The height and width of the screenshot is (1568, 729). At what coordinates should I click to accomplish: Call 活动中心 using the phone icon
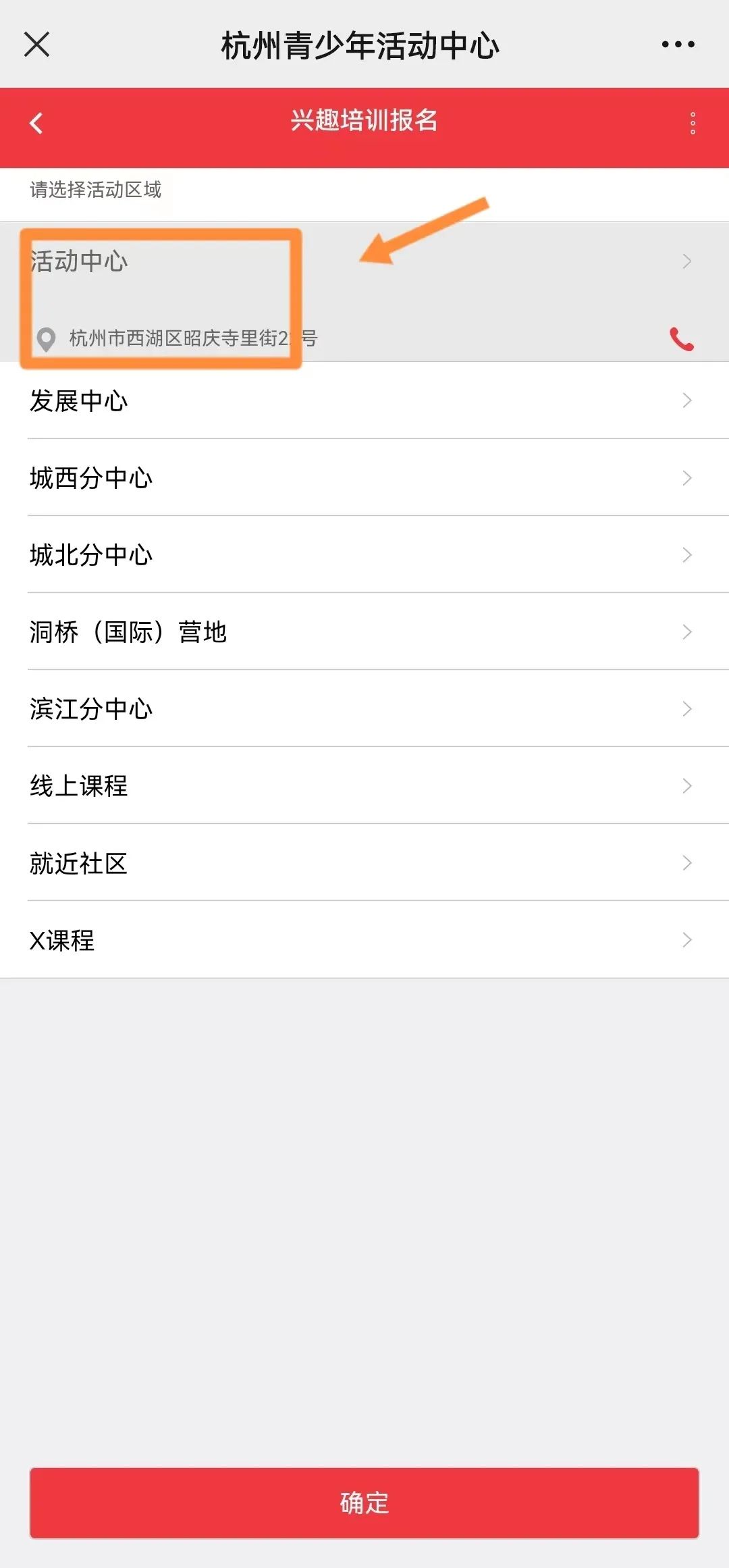(681, 339)
